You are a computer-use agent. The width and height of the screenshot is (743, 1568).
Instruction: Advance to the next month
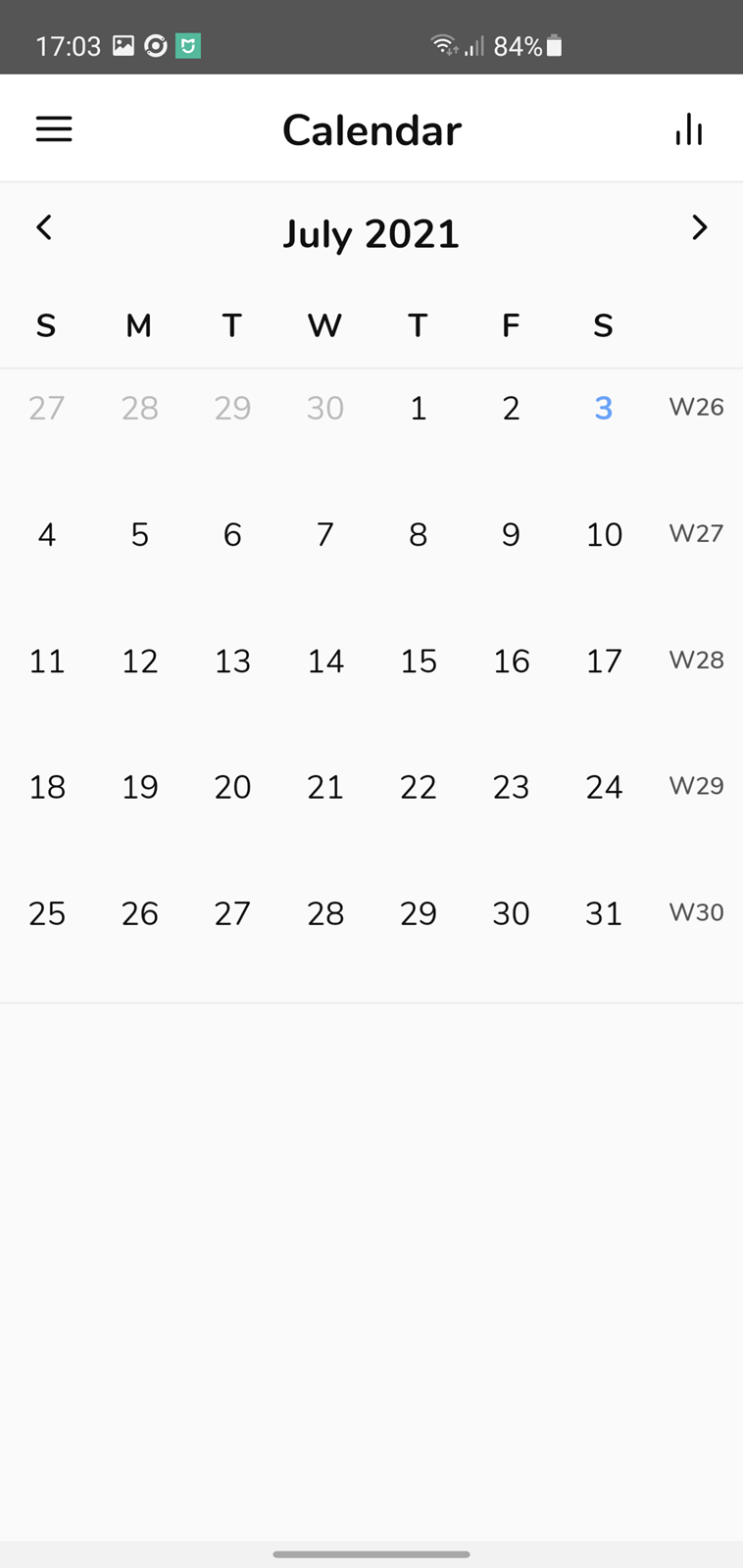[699, 227]
